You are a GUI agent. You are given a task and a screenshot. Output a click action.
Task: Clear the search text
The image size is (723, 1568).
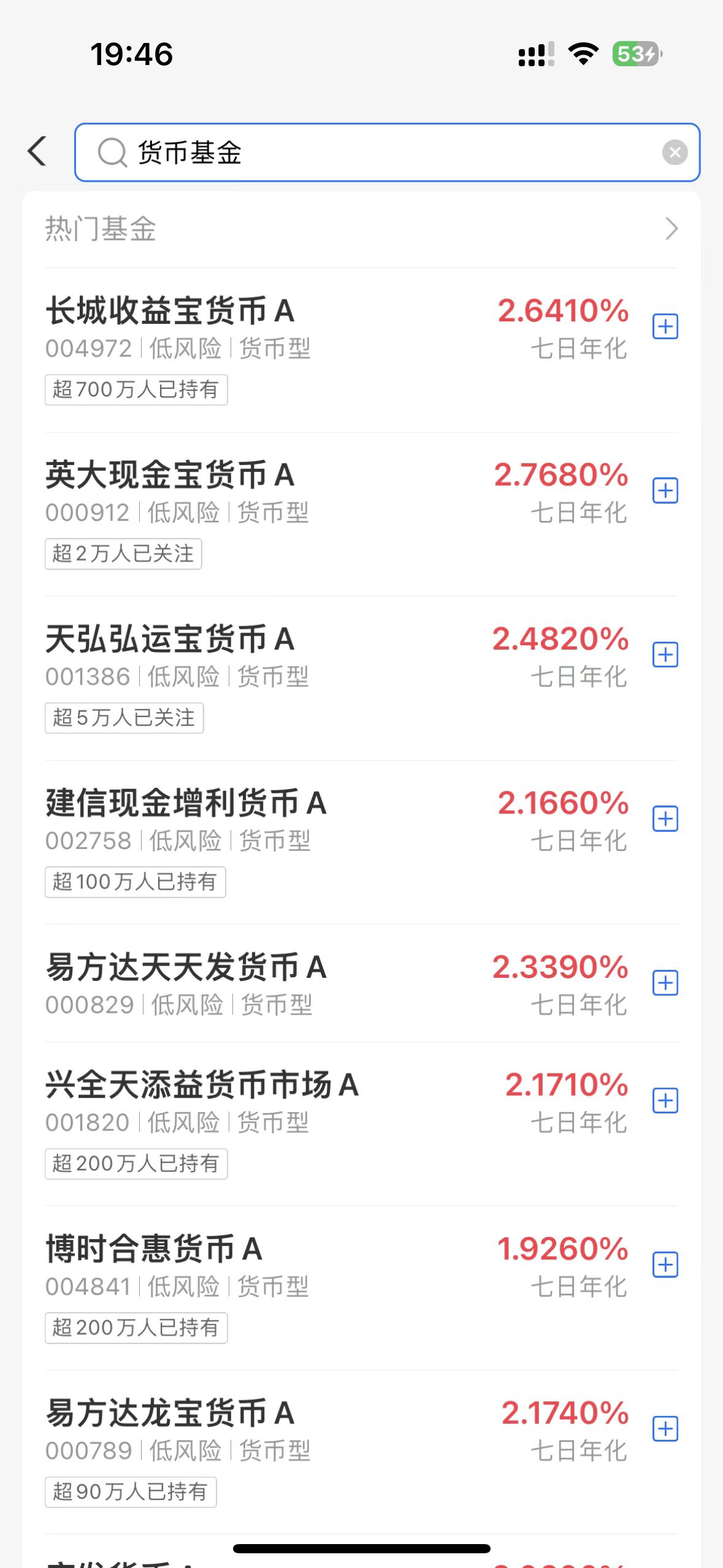[675, 153]
